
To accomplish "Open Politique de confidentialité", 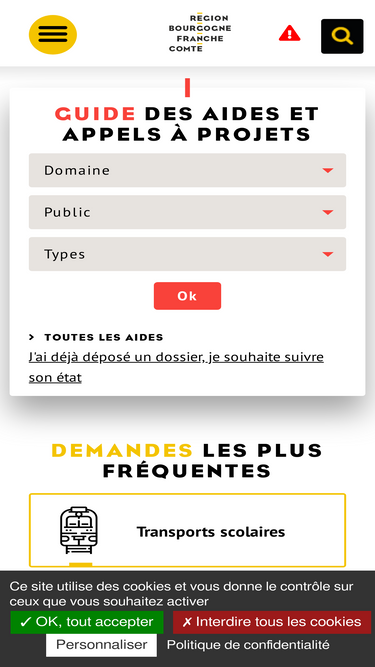I will point(248,645).
